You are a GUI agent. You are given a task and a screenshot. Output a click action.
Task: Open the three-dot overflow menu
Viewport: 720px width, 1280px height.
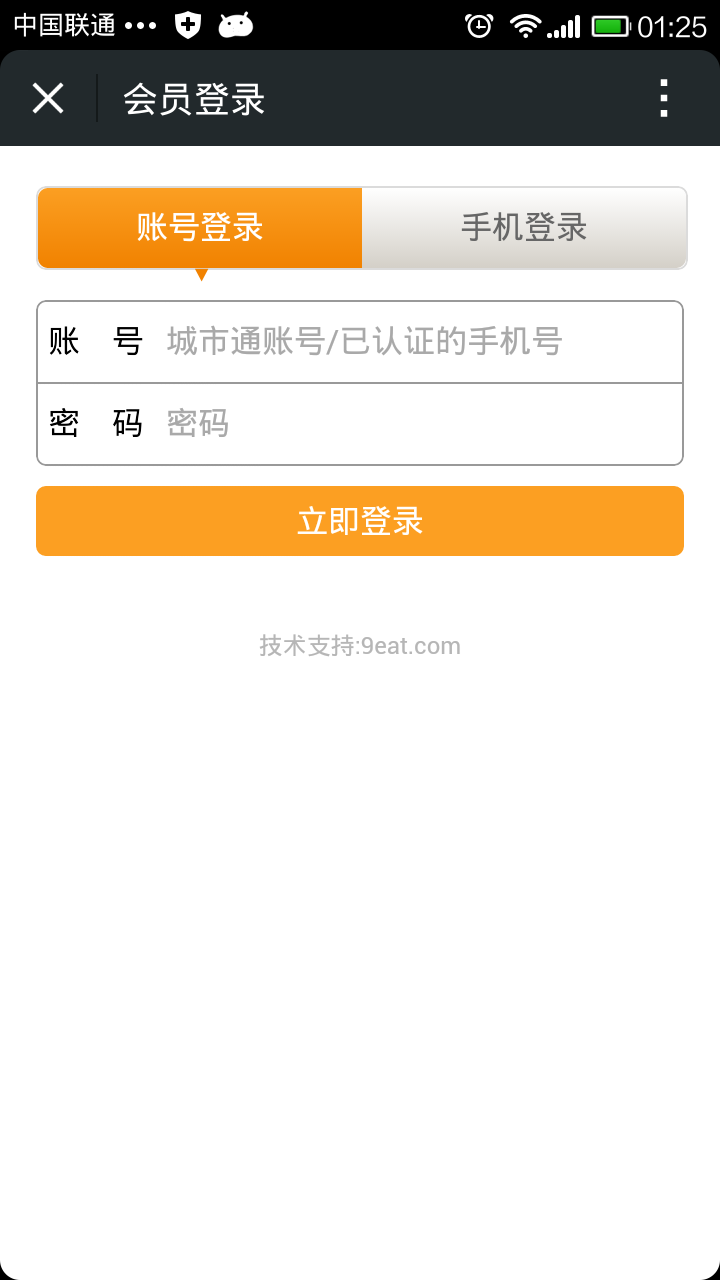(x=663, y=98)
